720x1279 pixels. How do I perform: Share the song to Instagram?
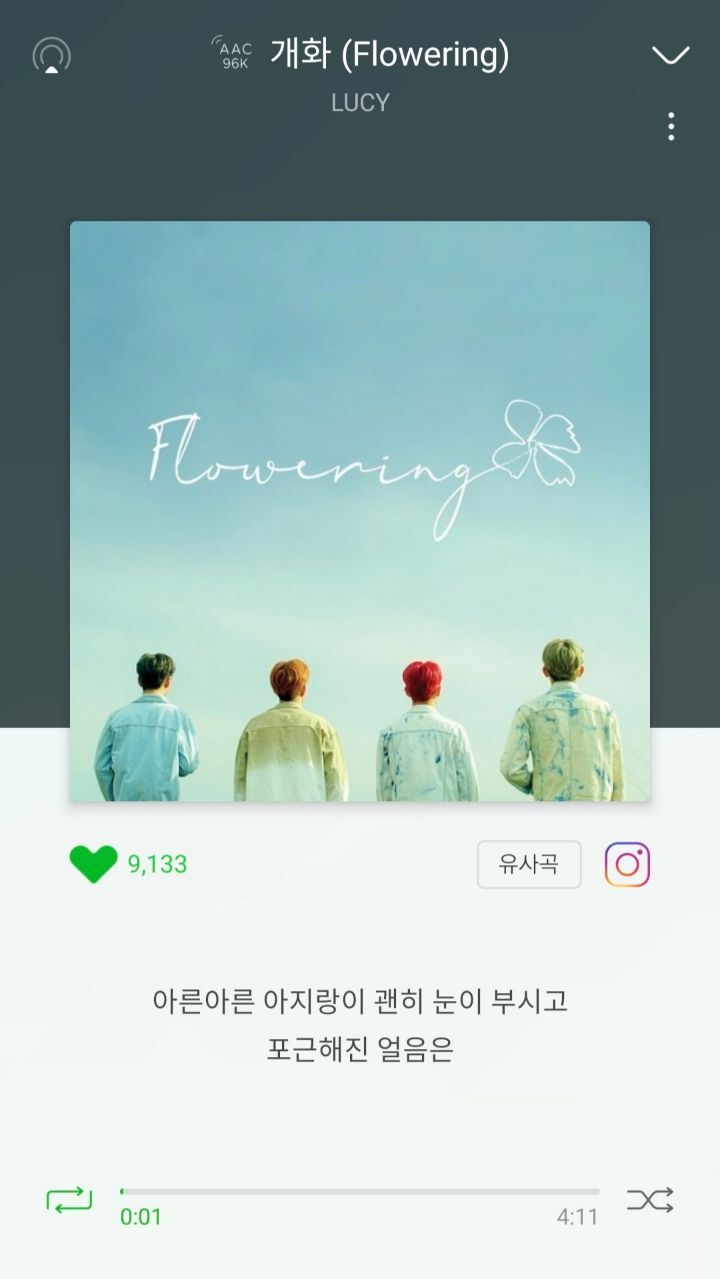coord(627,864)
